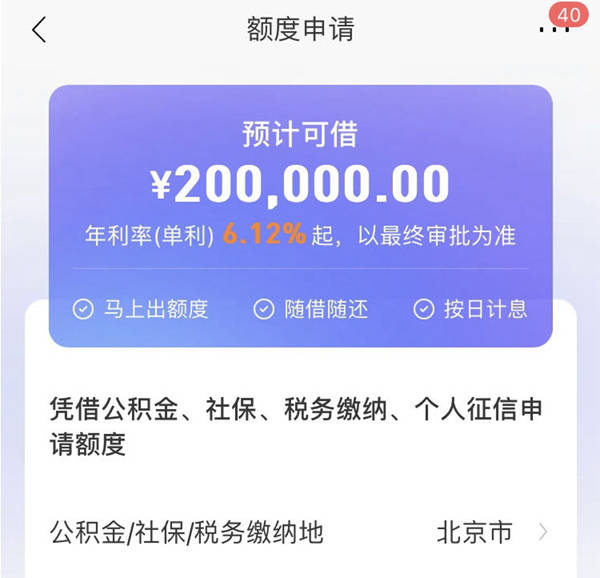Viewport: 600px width, 578px height.
Task: Go back from 额度申请 page
Action: [39, 30]
